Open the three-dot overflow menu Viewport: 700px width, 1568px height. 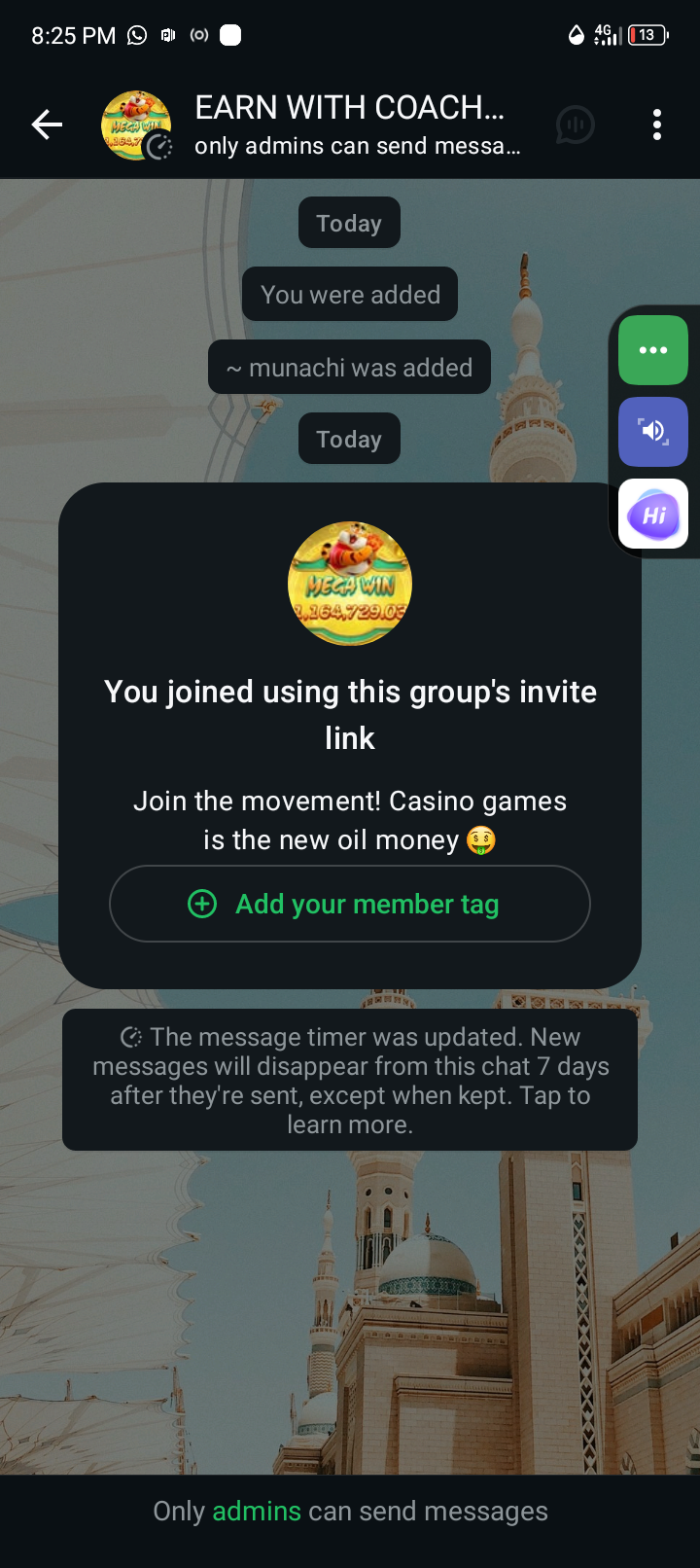pos(657,125)
